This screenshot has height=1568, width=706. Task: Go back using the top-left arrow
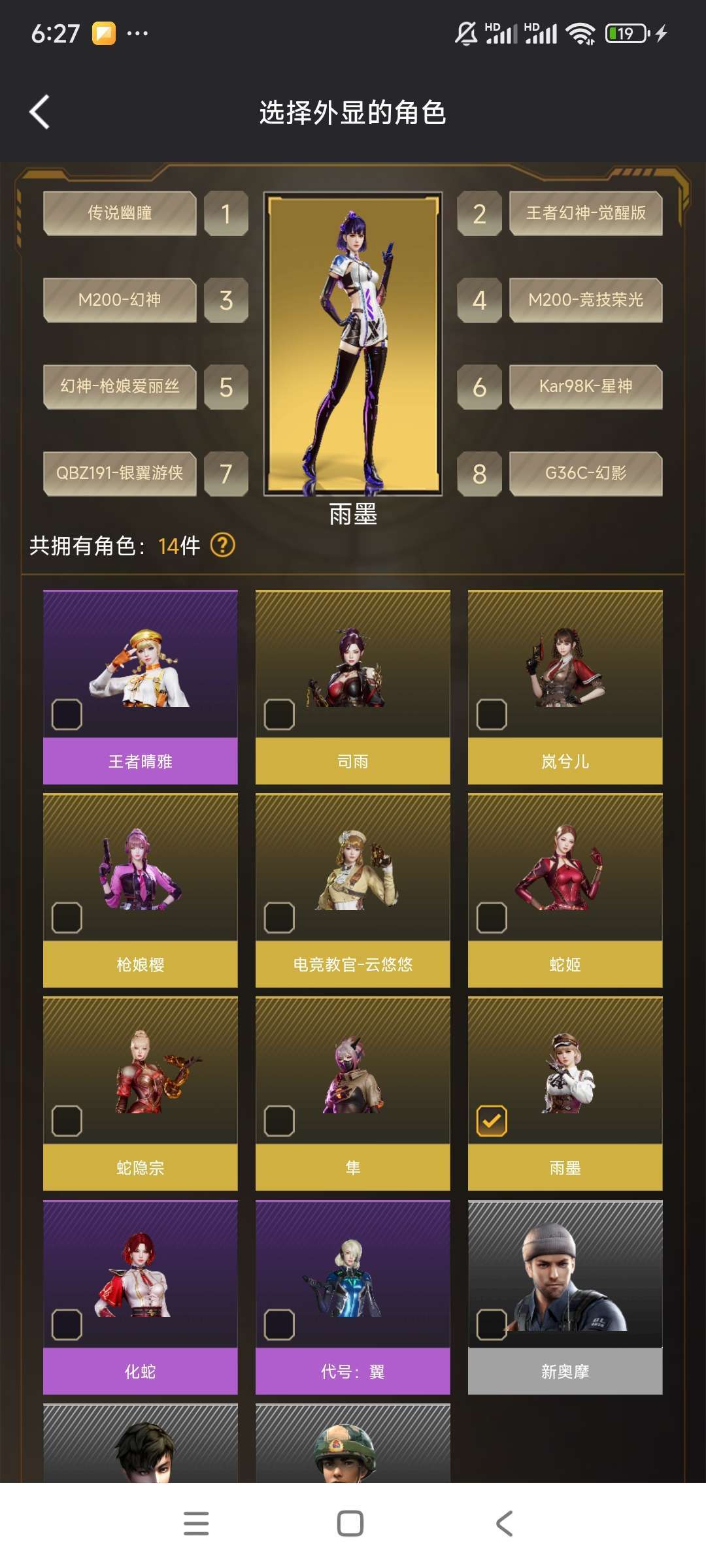pyautogui.click(x=40, y=112)
